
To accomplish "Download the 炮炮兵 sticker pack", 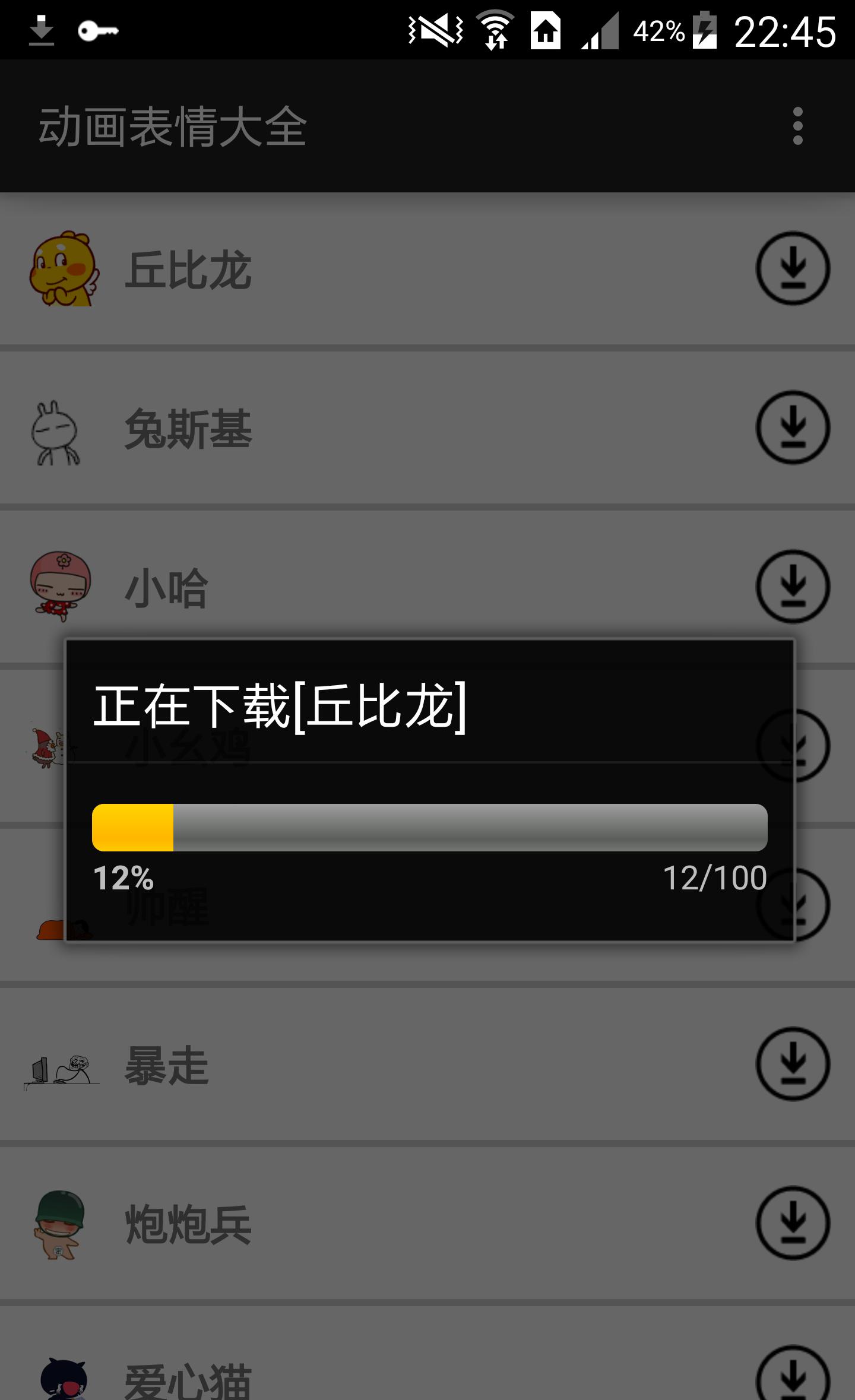I will 793,1222.
